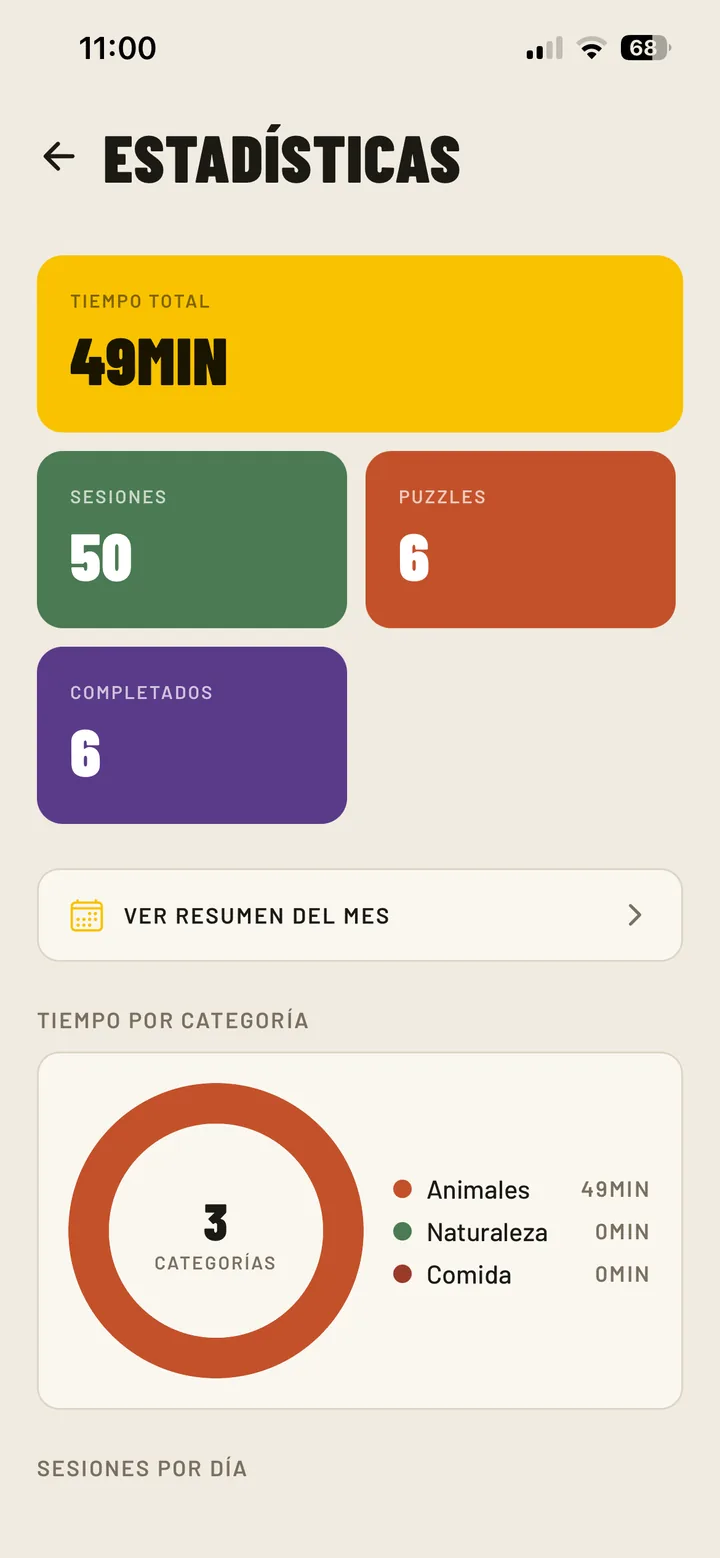The height and width of the screenshot is (1558, 720).
Task: Tap the Wi-Fi indicator in the status bar
Action: tap(590, 48)
